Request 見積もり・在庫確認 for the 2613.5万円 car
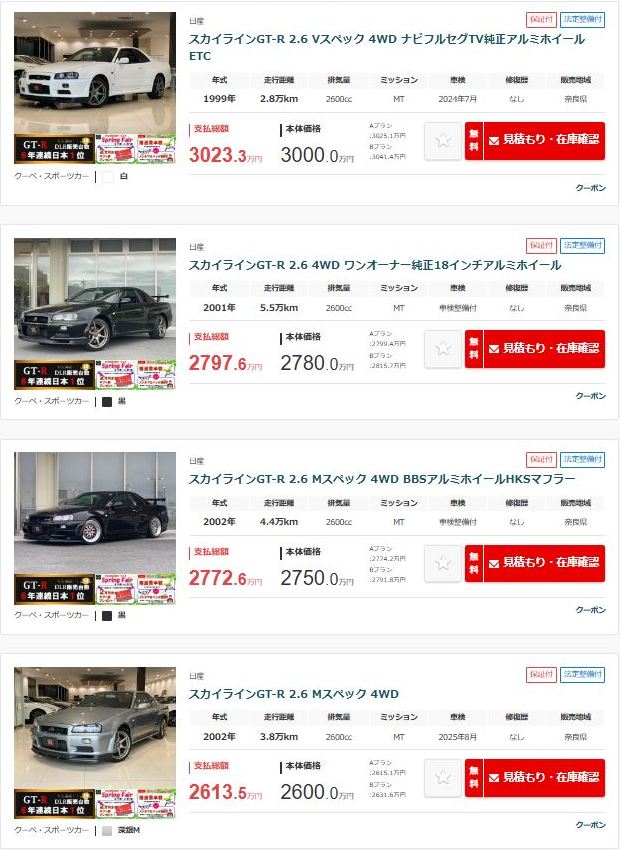The height and width of the screenshot is (850, 620). coord(544,778)
